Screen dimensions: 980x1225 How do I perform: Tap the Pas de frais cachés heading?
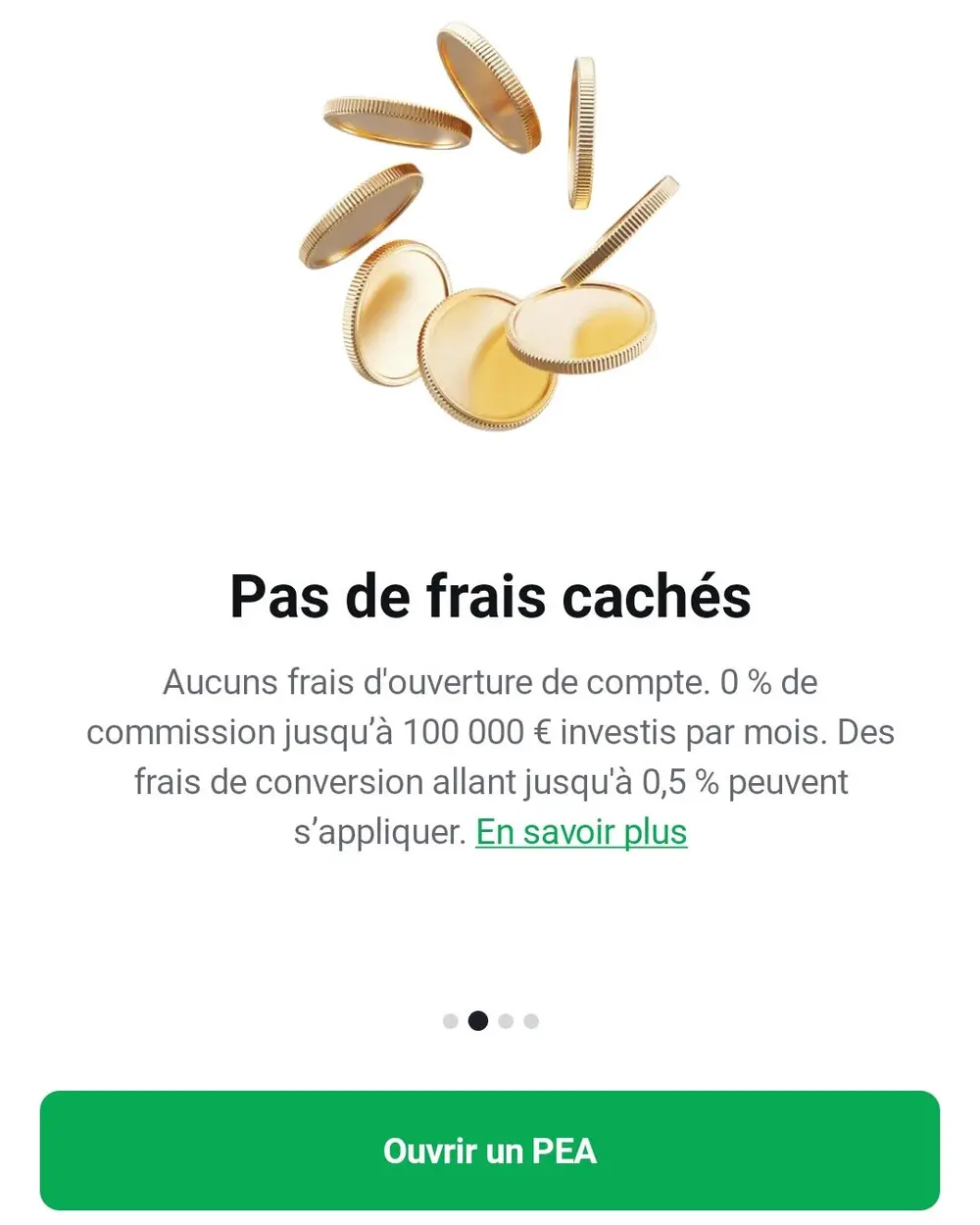(x=490, y=596)
